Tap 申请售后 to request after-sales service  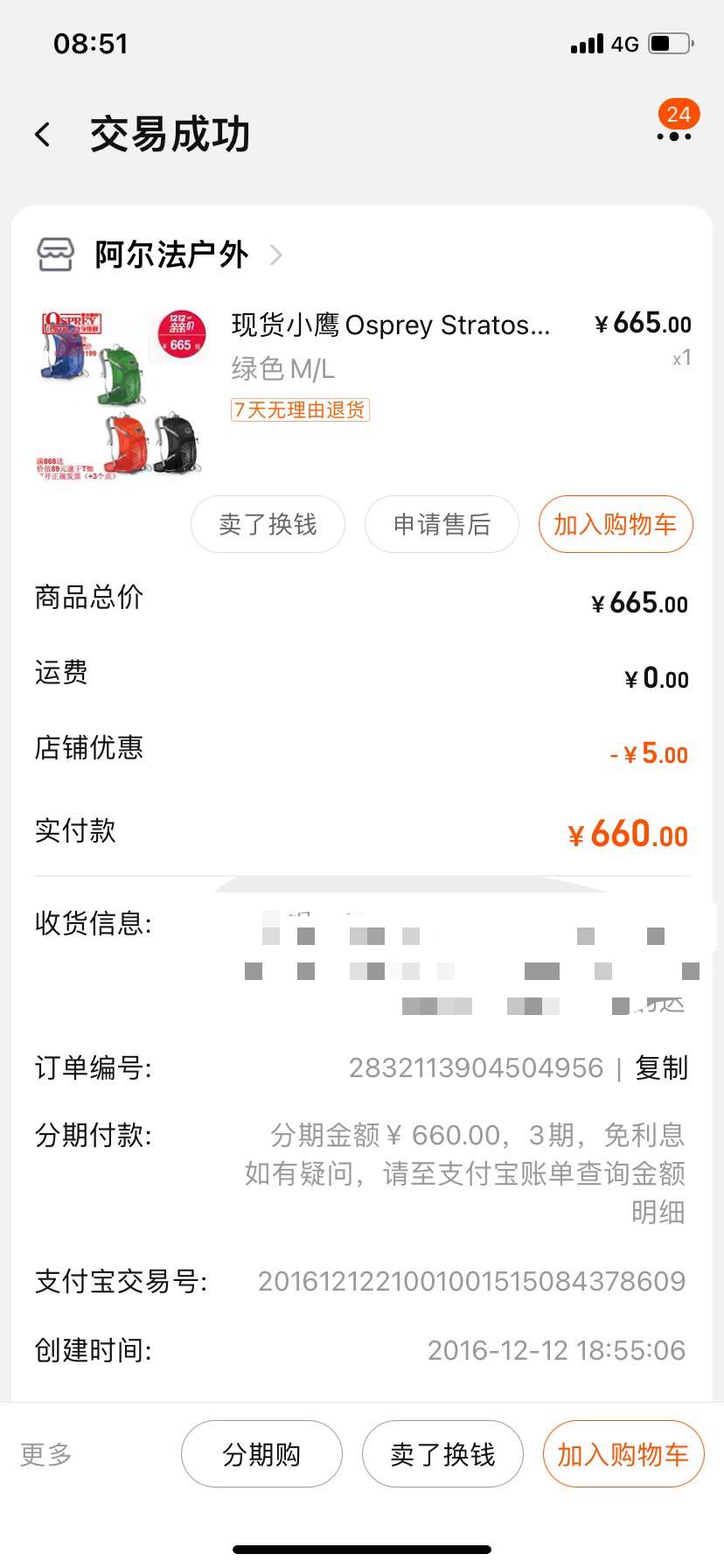coord(442,524)
